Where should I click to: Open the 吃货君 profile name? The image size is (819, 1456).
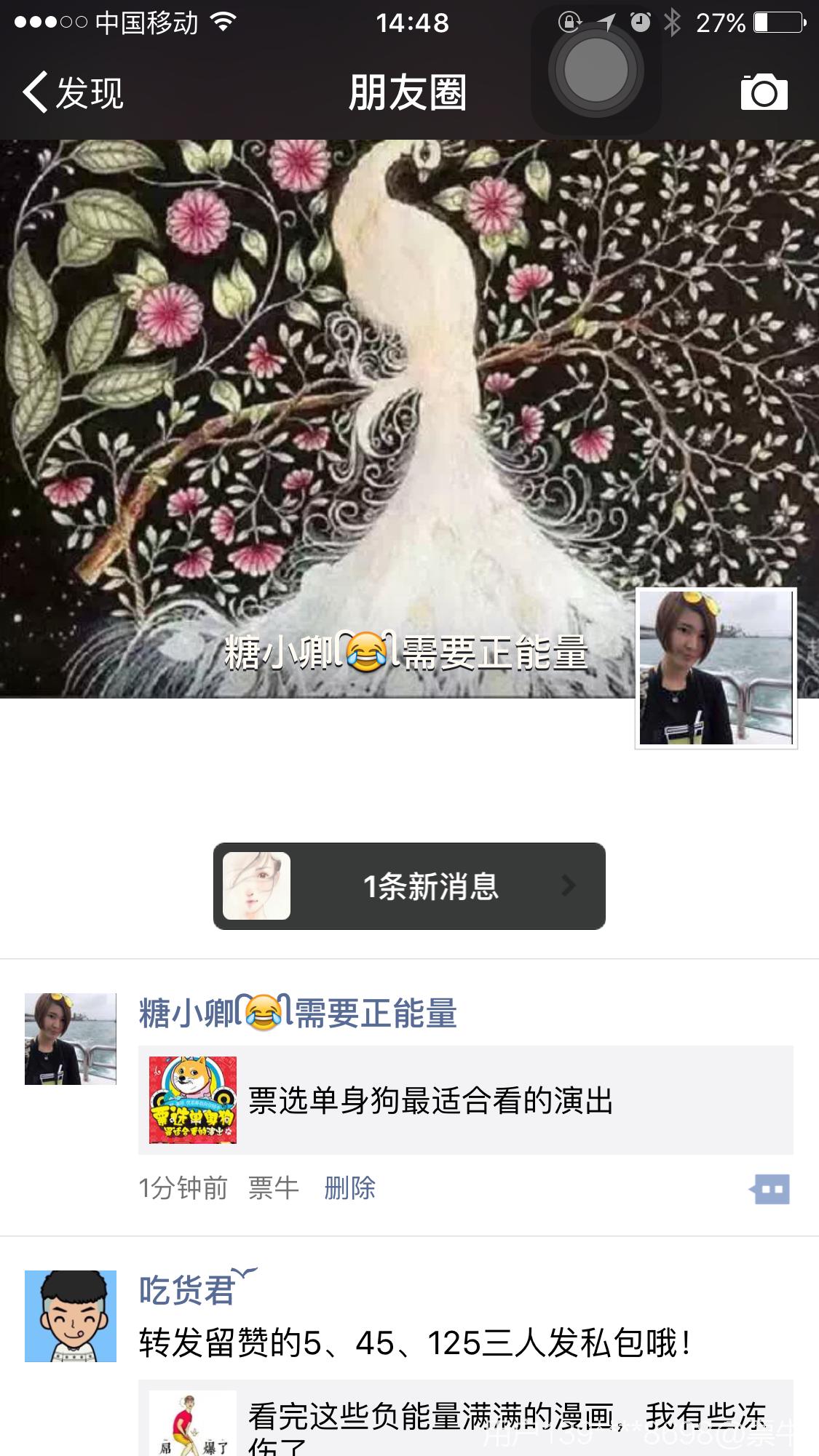click(x=188, y=1291)
